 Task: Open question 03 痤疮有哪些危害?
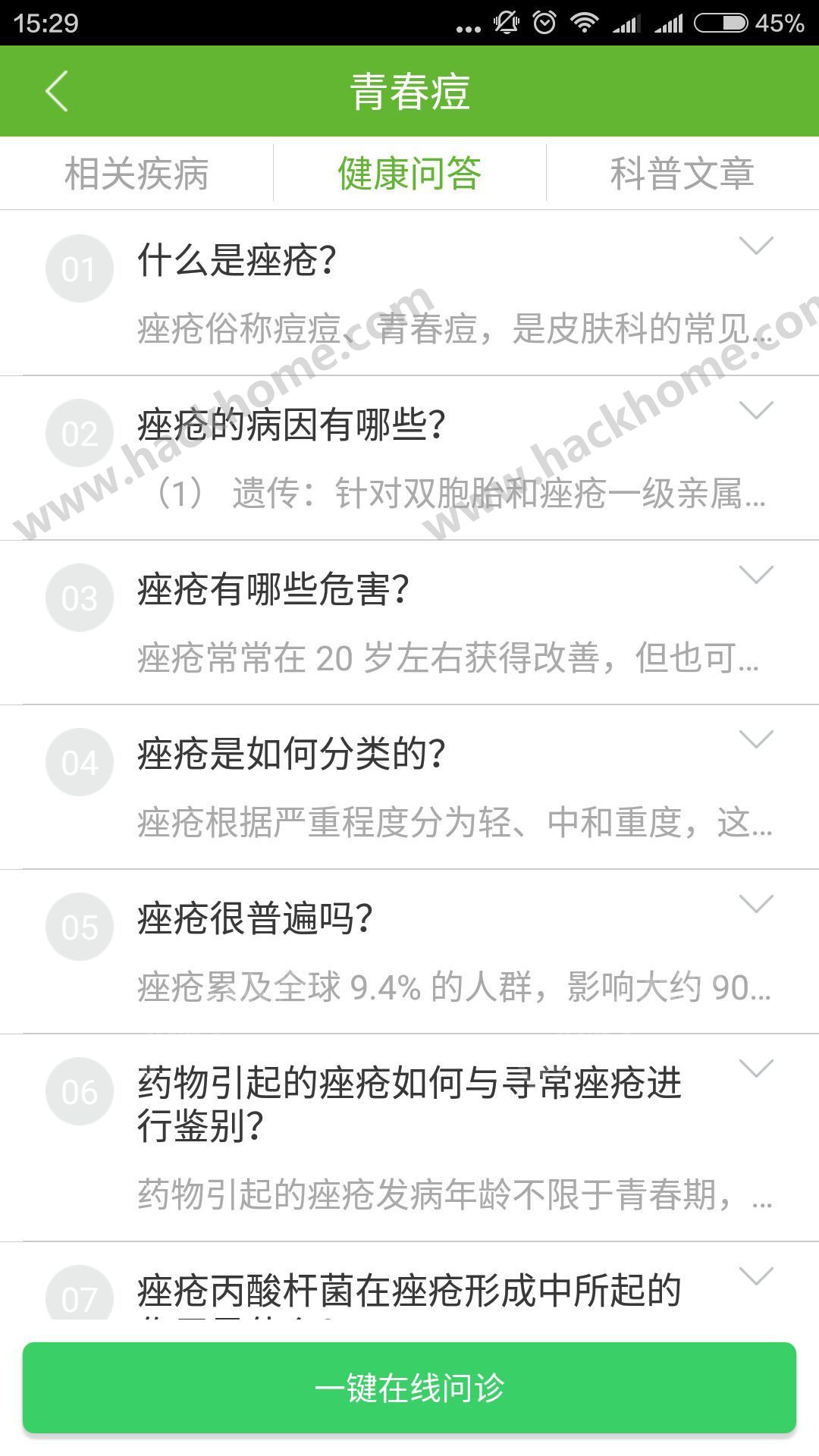pos(755,575)
